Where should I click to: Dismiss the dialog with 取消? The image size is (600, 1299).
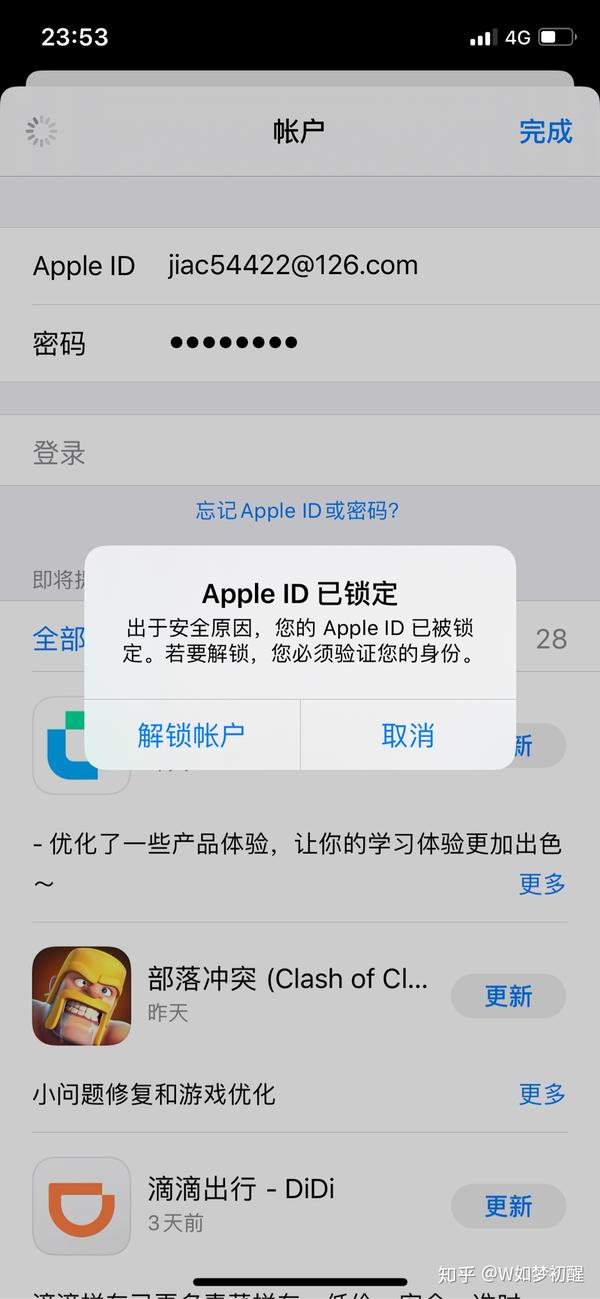coord(408,735)
